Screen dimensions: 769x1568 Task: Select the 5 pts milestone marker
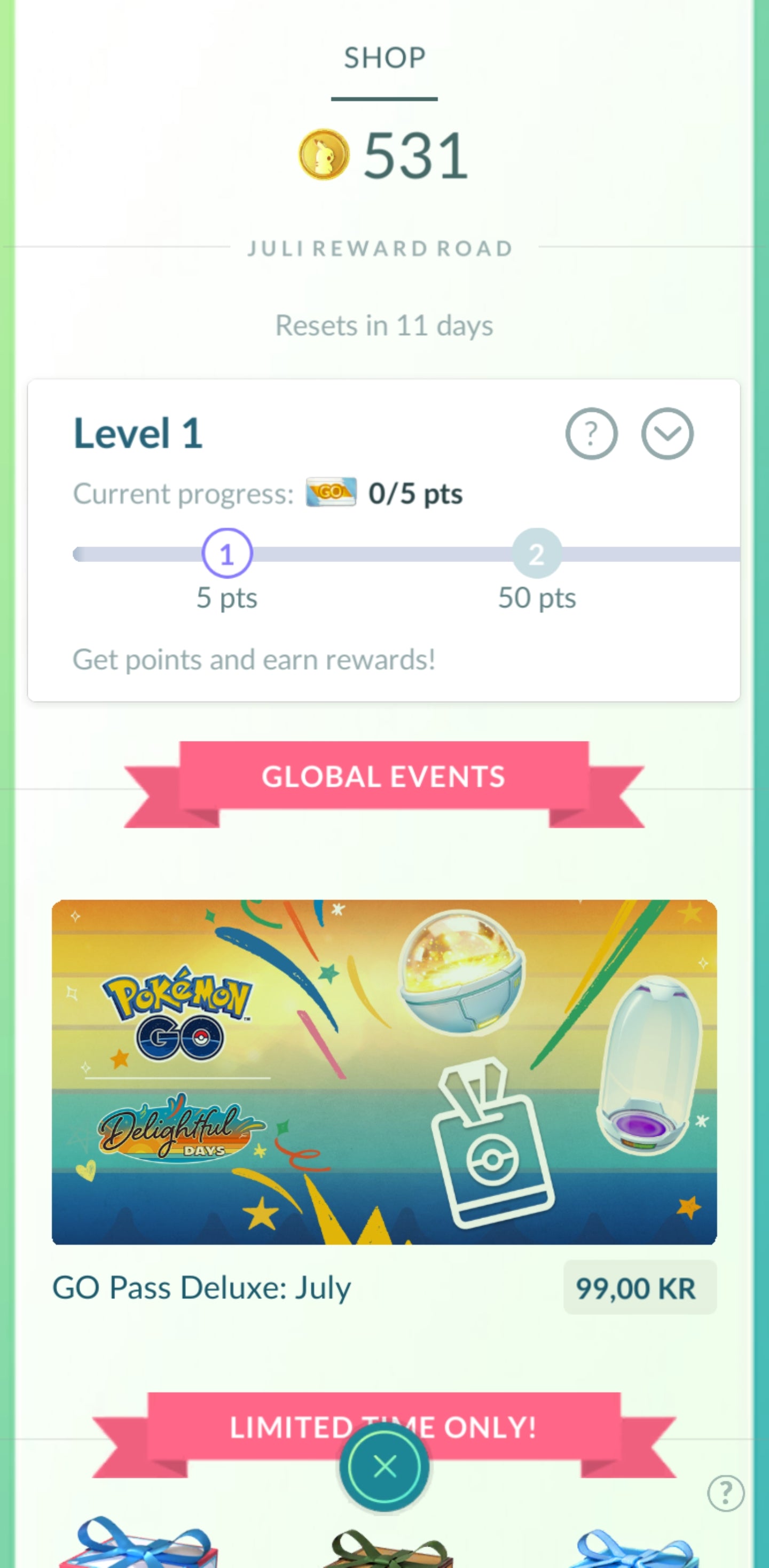pyautogui.click(x=227, y=553)
